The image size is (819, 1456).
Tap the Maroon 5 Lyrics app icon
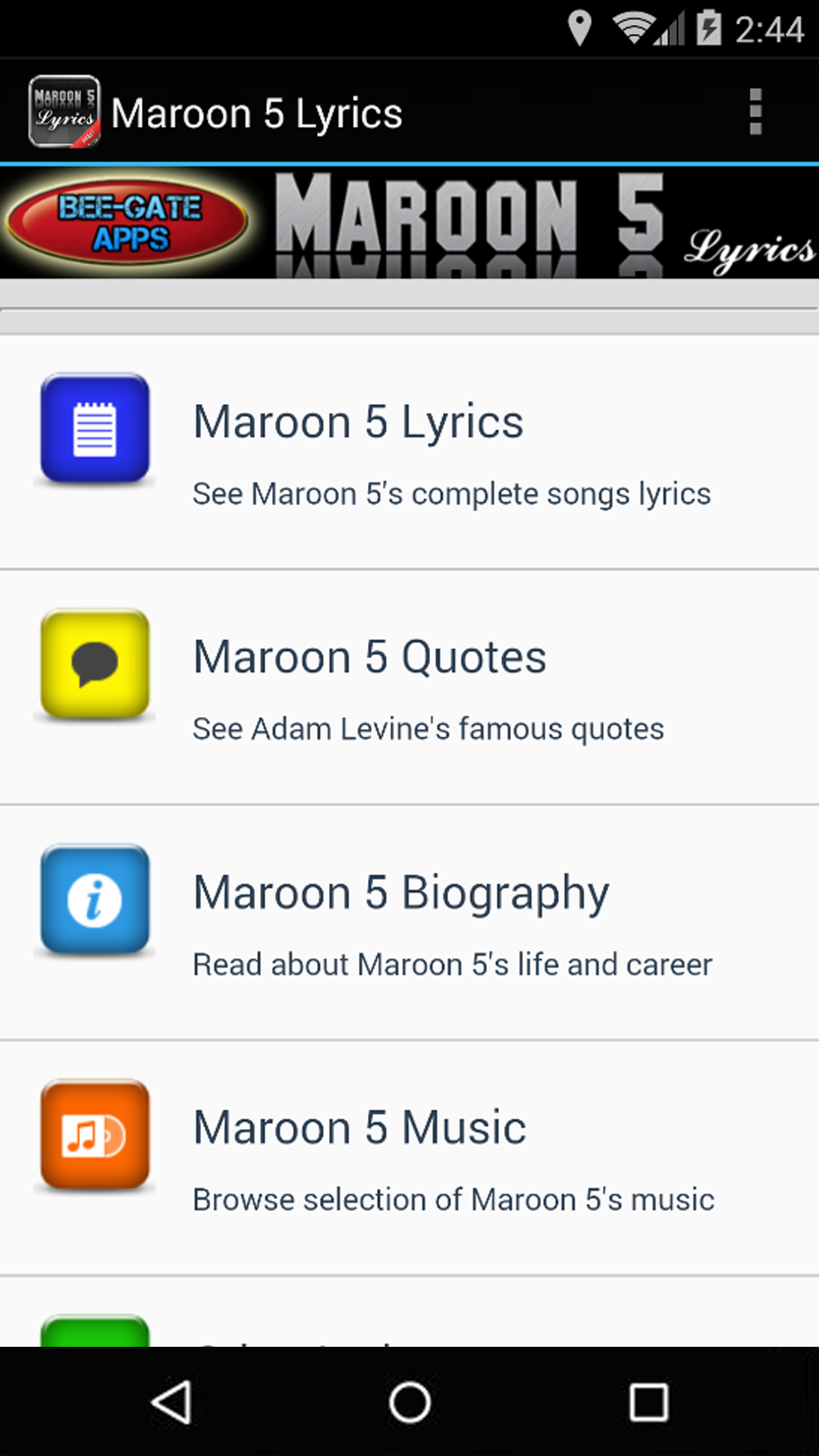click(64, 111)
